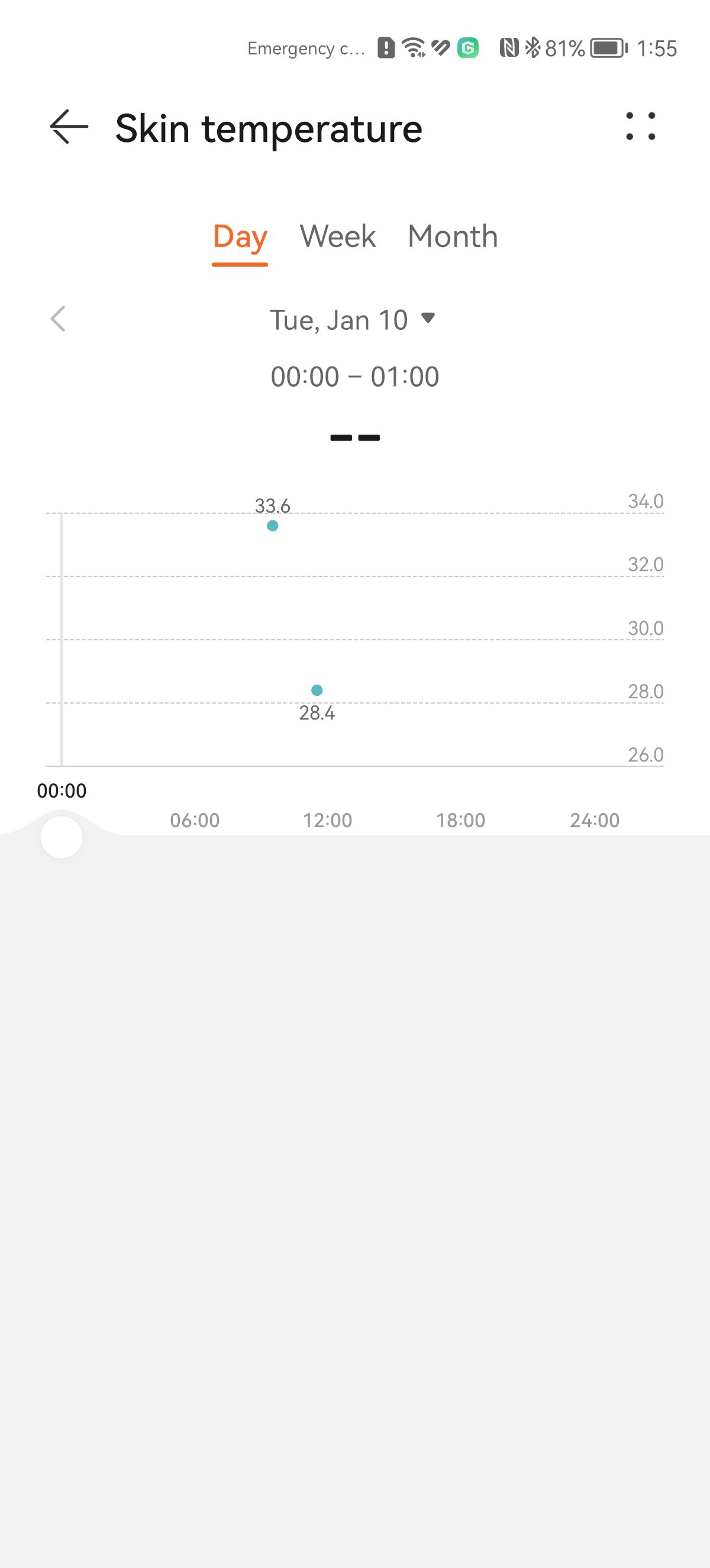Open the Tue, Jan 10 date picker
The height and width of the screenshot is (1568, 710).
tap(353, 319)
